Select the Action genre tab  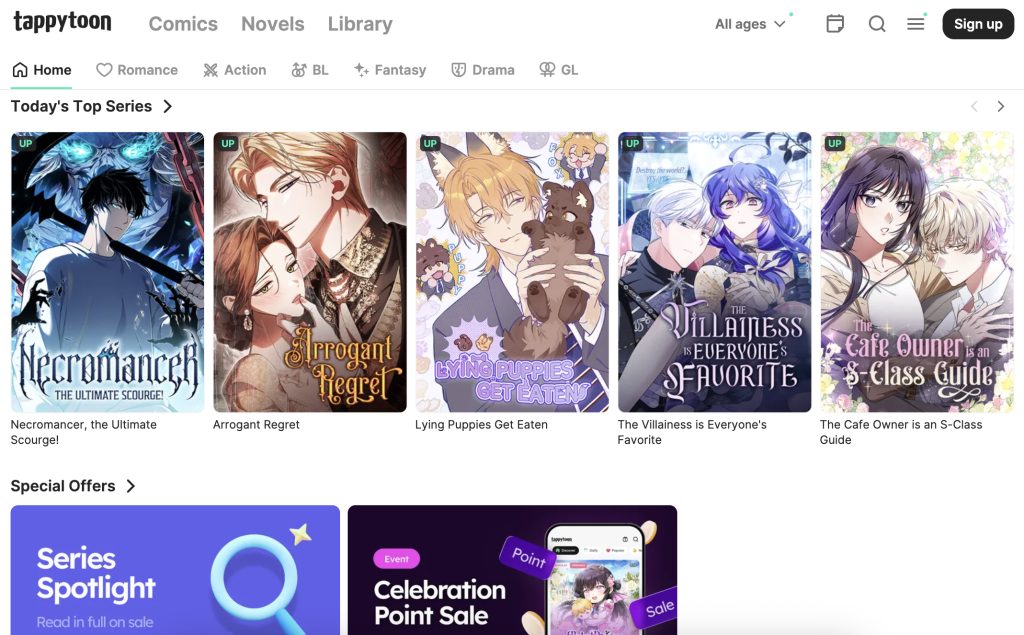[234, 70]
